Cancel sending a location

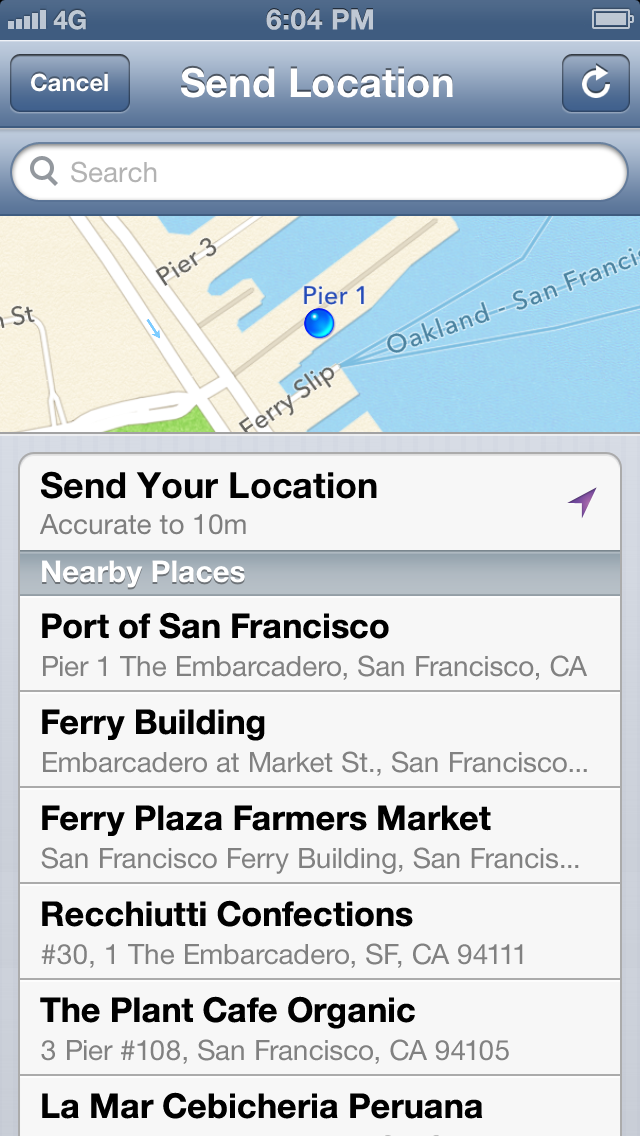(x=70, y=83)
